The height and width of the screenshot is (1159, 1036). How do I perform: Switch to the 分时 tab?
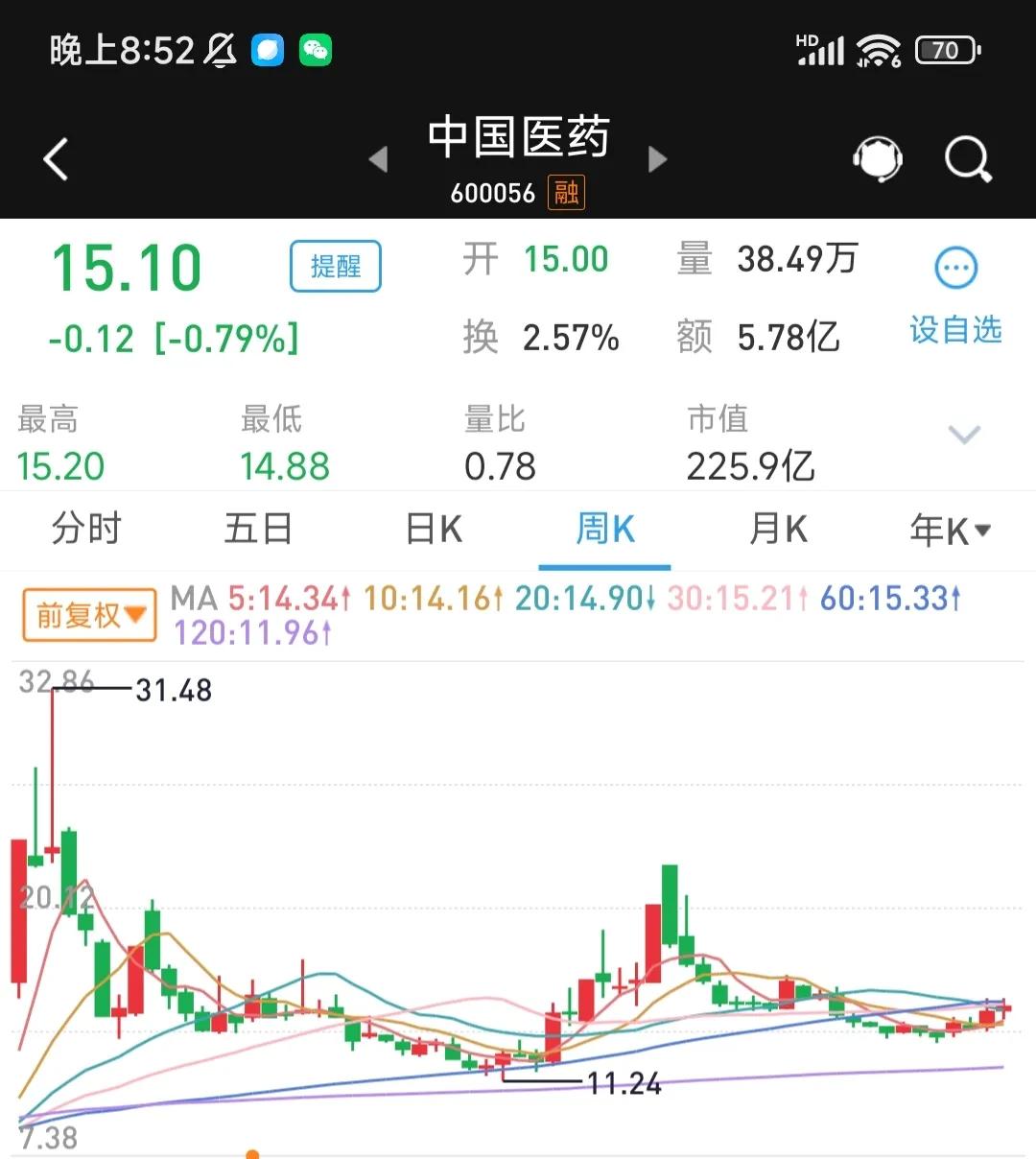(x=86, y=530)
